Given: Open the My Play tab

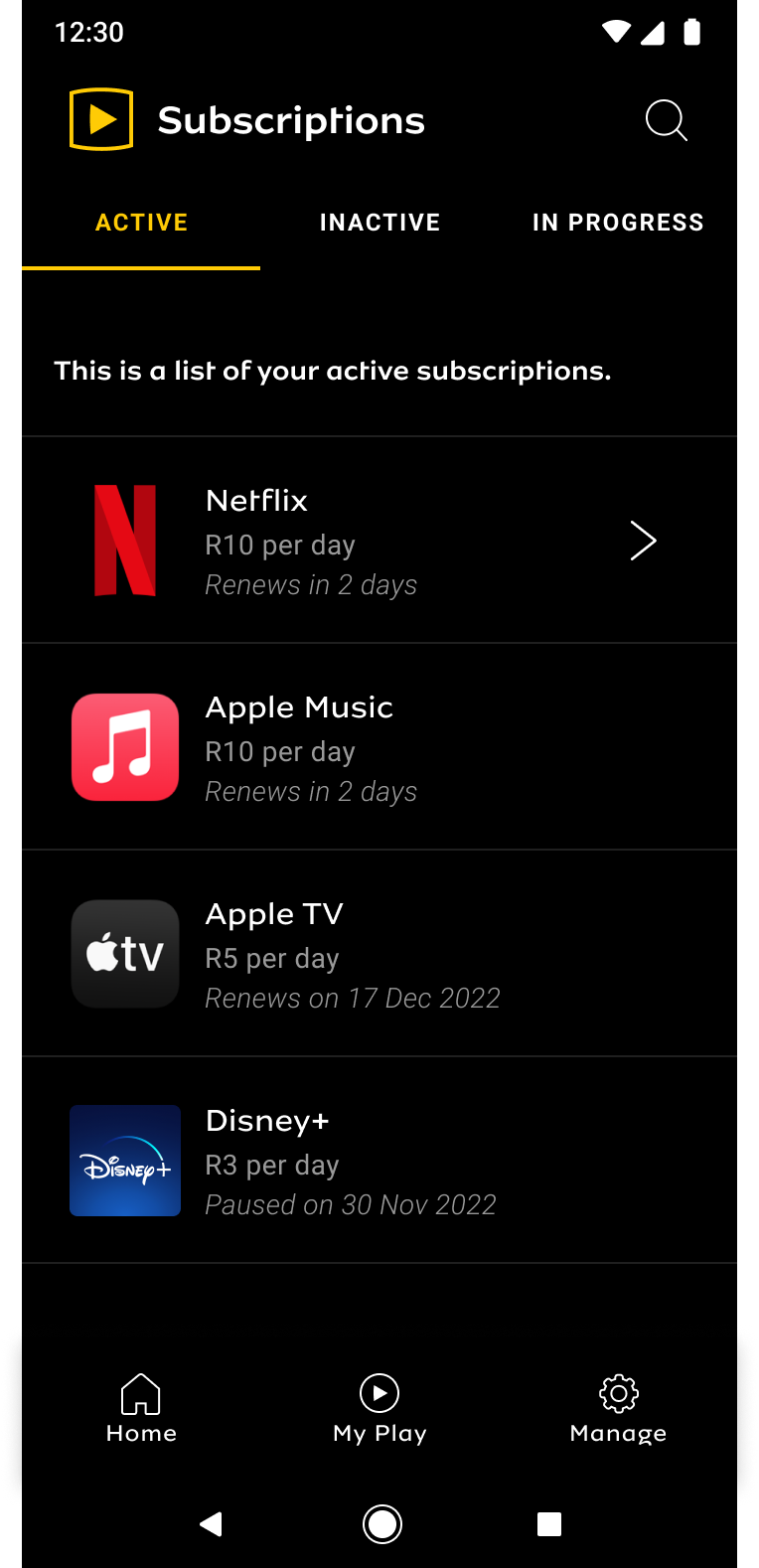Looking at the screenshot, I should click(x=379, y=1408).
